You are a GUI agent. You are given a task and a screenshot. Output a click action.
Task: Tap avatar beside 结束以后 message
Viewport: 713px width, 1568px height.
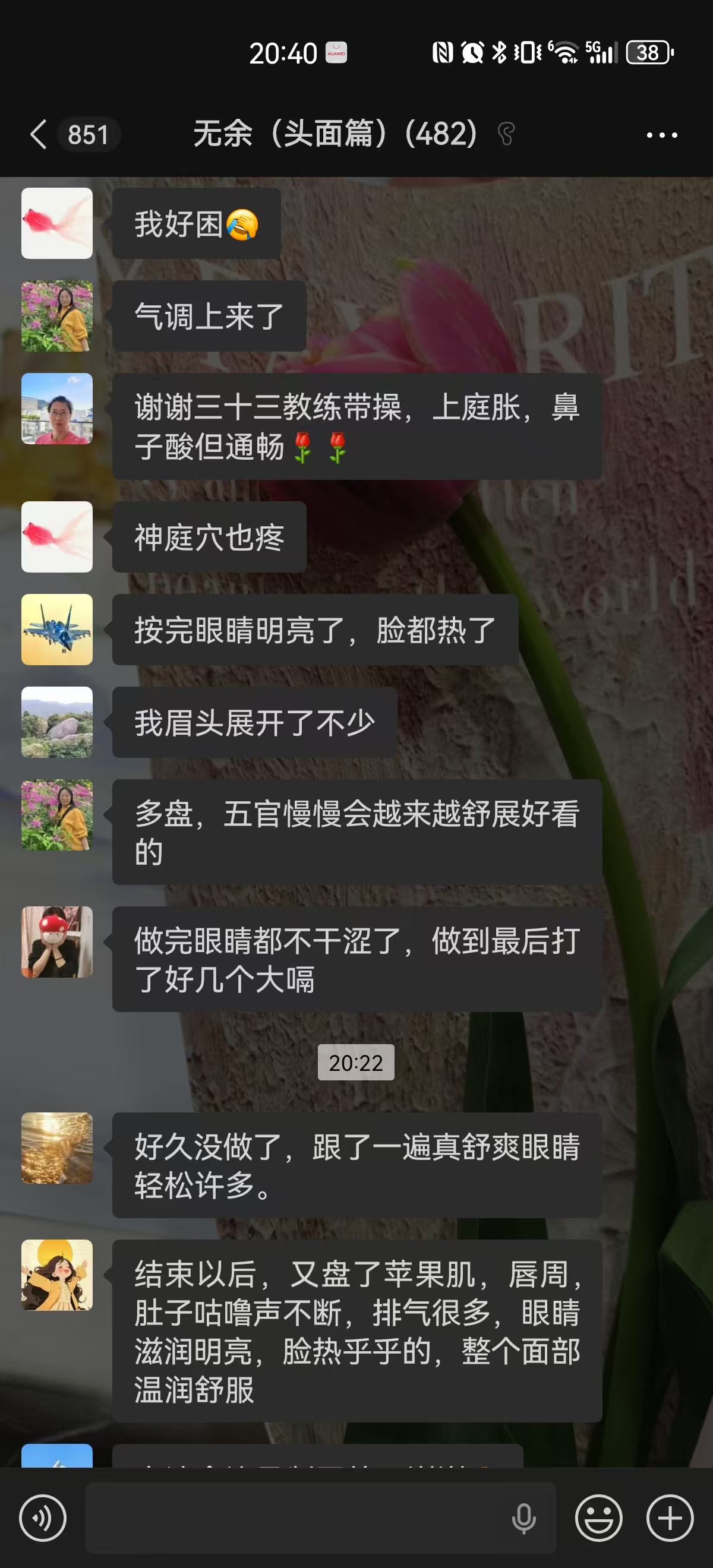point(56,1275)
